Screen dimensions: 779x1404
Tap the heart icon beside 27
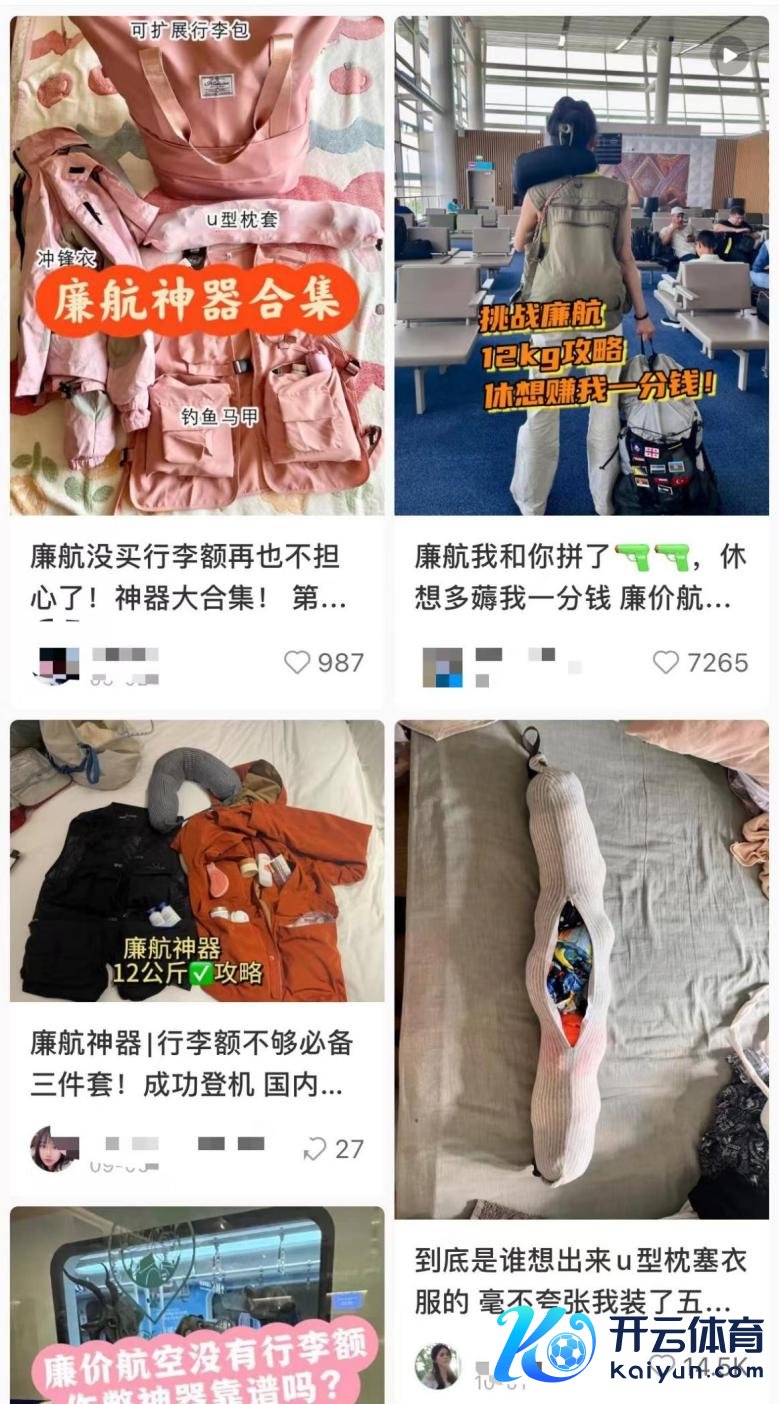(x=315, y=1149)
